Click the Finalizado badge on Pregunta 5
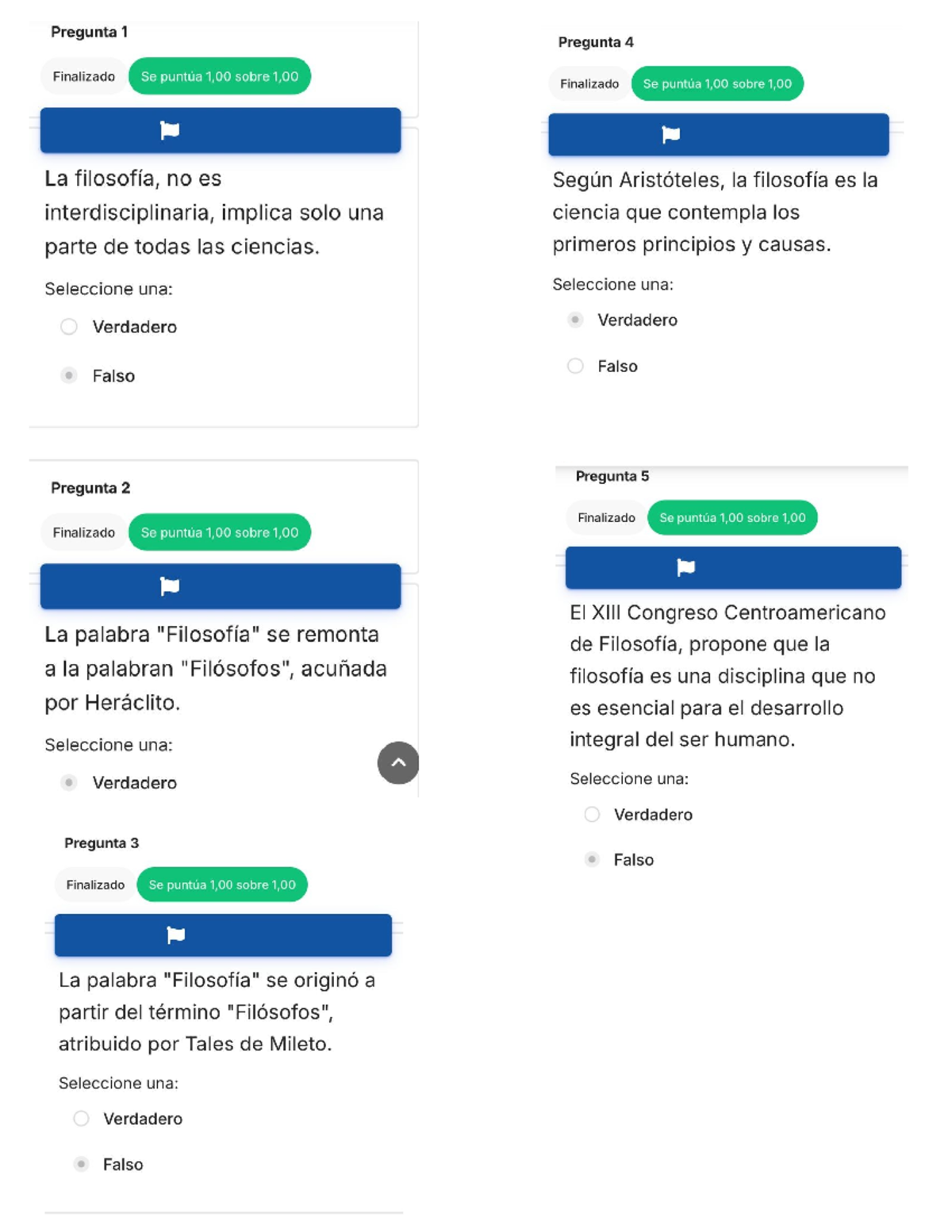The height and width of the screenshot is (1232, 952). (605, 518)
